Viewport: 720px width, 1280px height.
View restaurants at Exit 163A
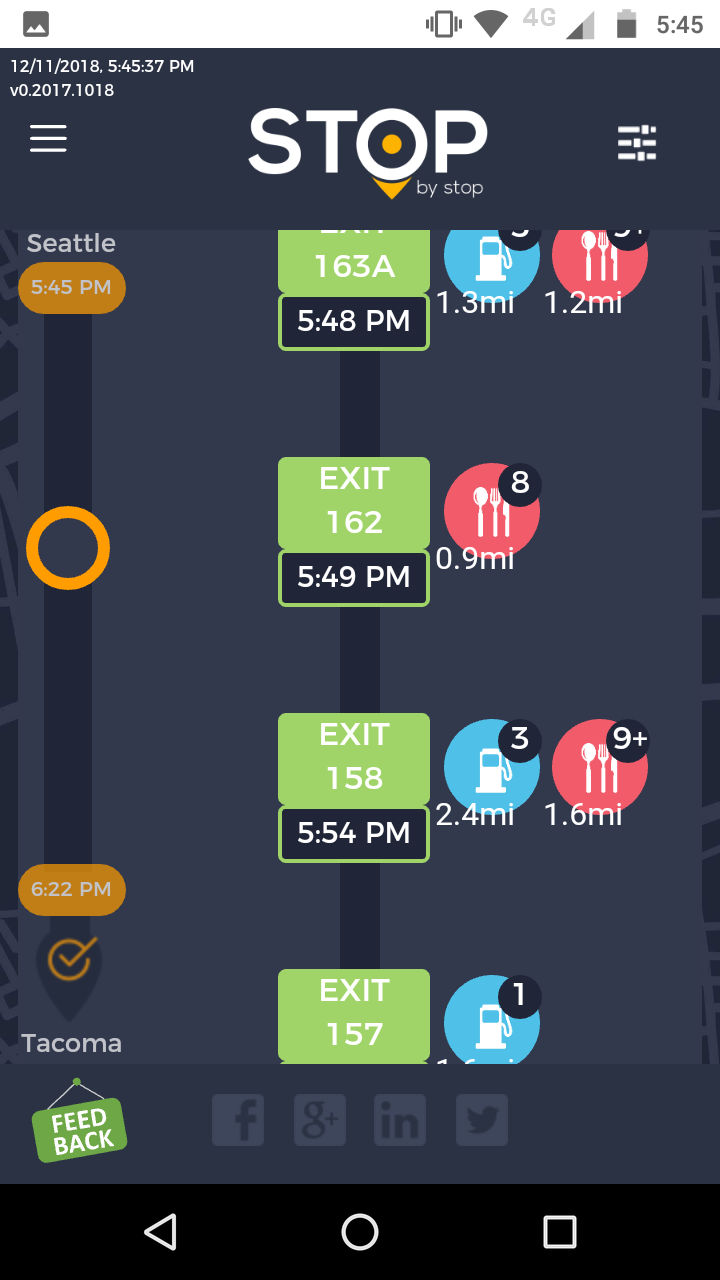tap(599, 258)
